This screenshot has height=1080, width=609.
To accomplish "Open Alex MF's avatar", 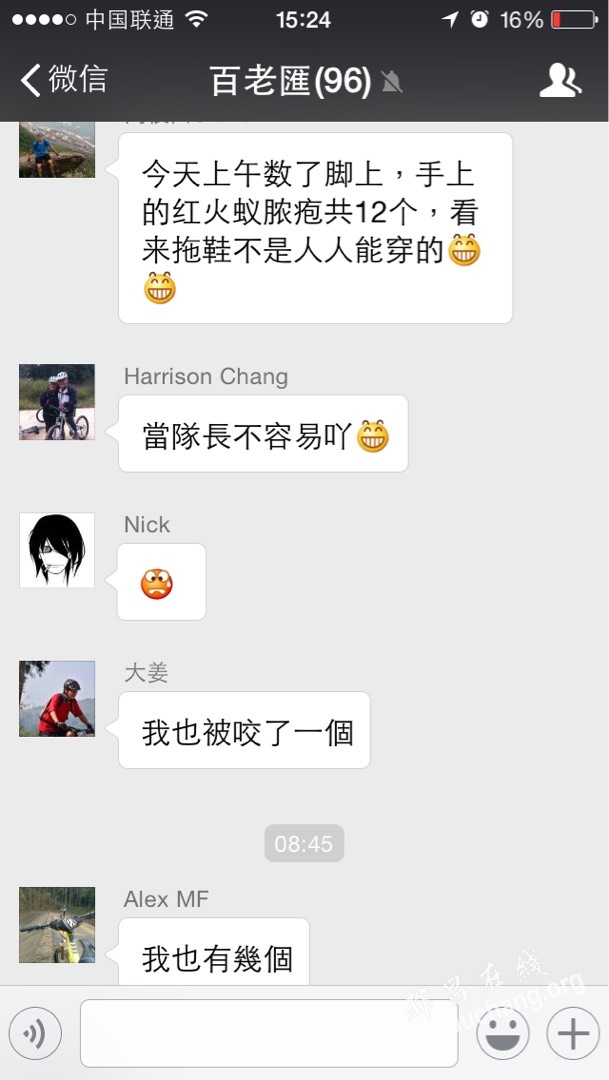I will pos(57,925).
